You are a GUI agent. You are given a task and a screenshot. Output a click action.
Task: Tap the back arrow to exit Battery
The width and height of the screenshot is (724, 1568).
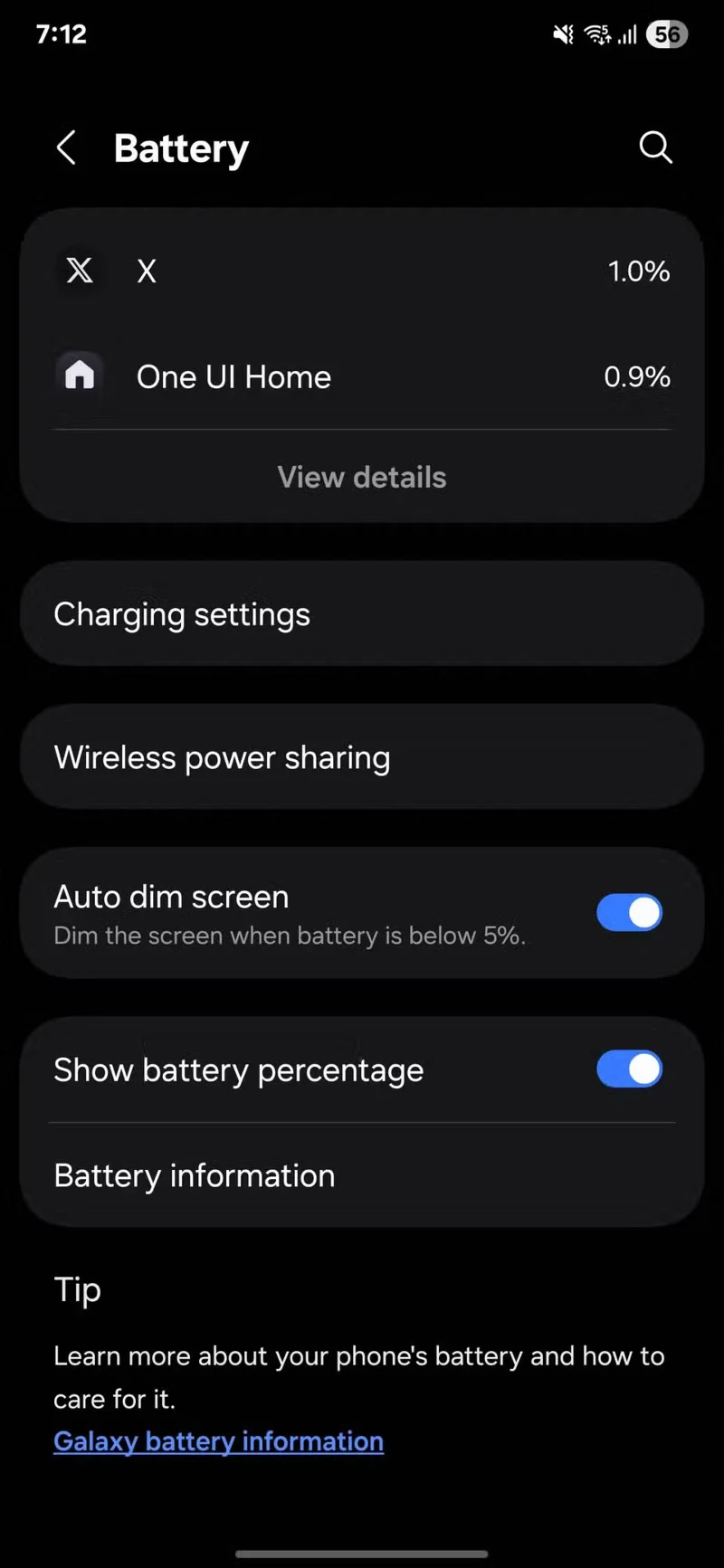[x=66, y=147]
